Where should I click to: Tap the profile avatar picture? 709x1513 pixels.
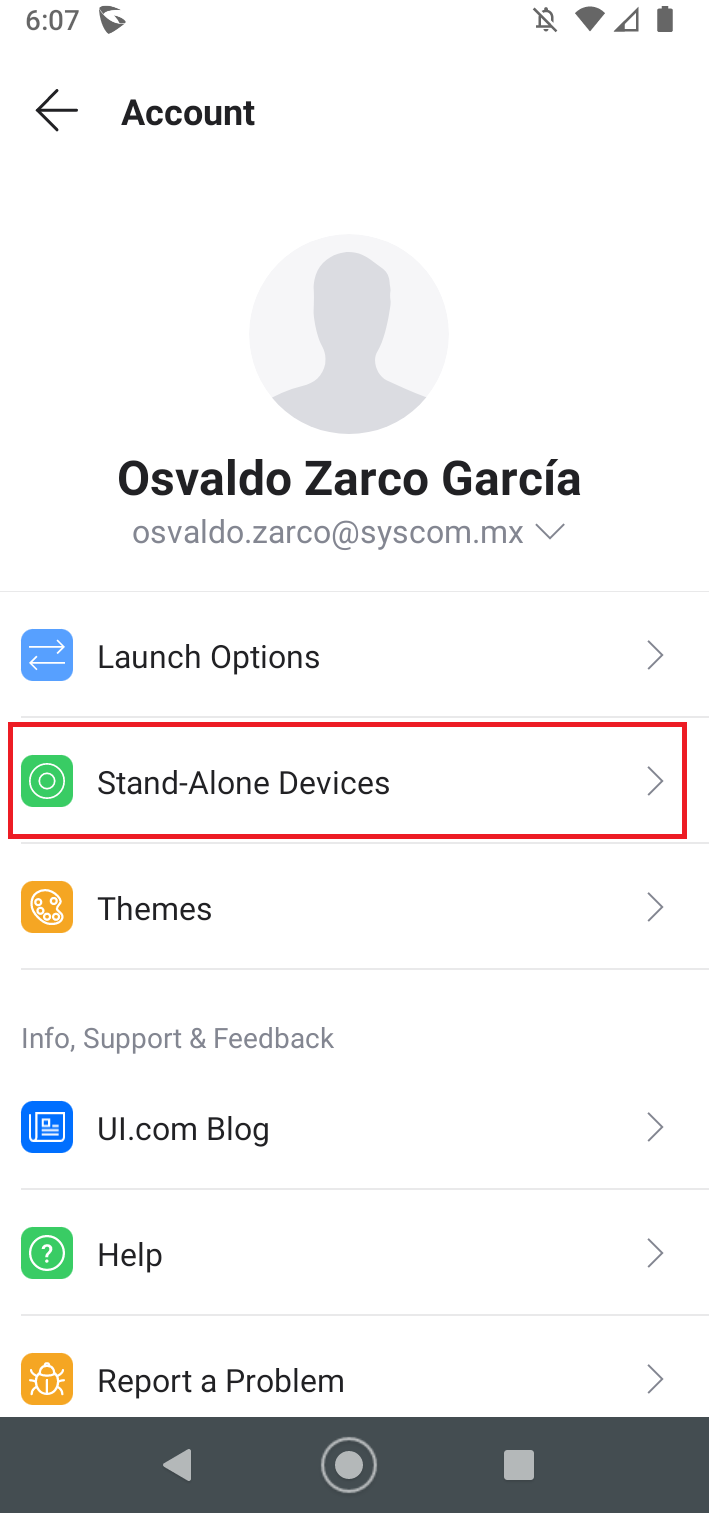coord(349,334)
